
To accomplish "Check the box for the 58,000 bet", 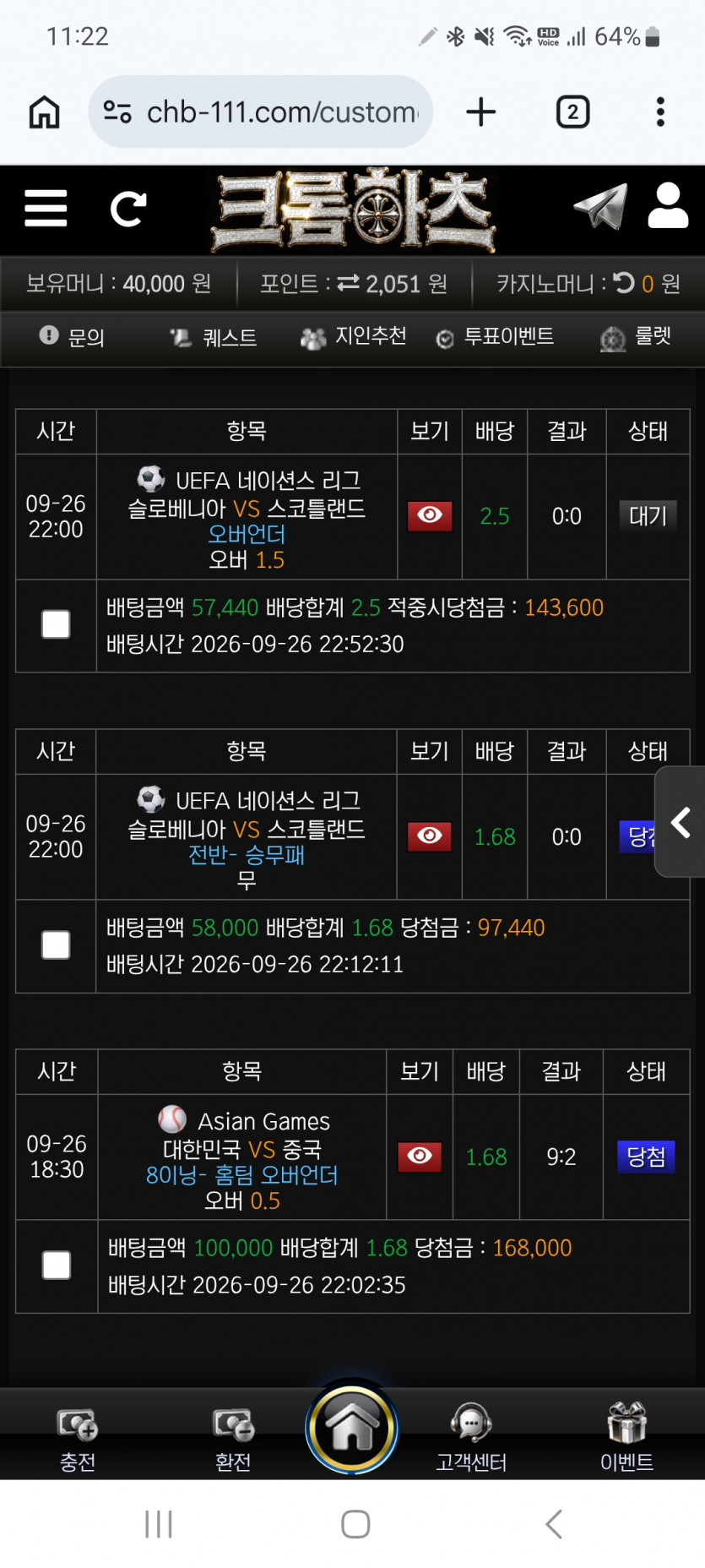I will click(x=56, y=945).
